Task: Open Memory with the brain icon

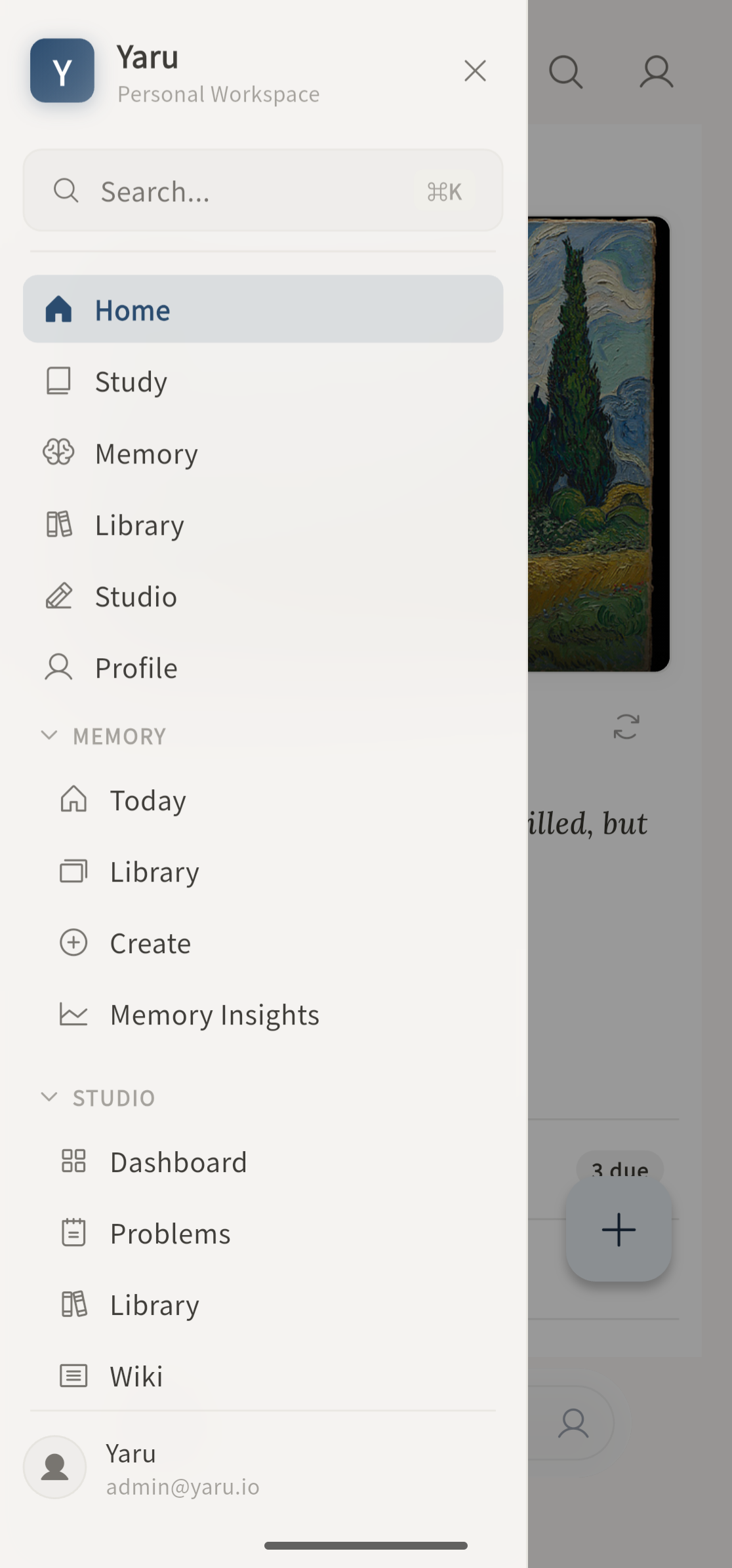Action: pyautogui.click(x=146, y=454)
